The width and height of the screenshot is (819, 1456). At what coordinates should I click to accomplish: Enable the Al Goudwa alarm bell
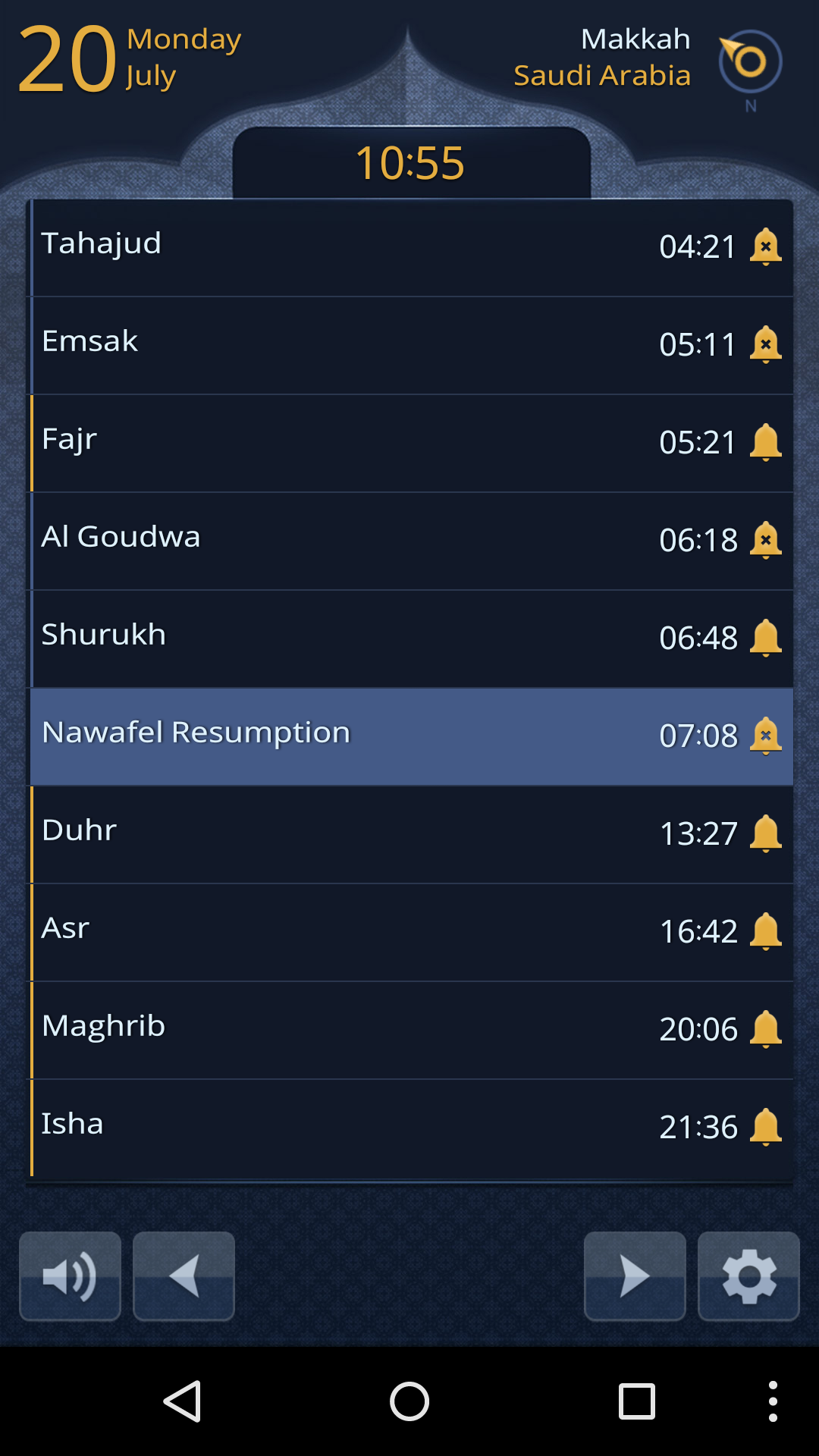pos(766,540)
